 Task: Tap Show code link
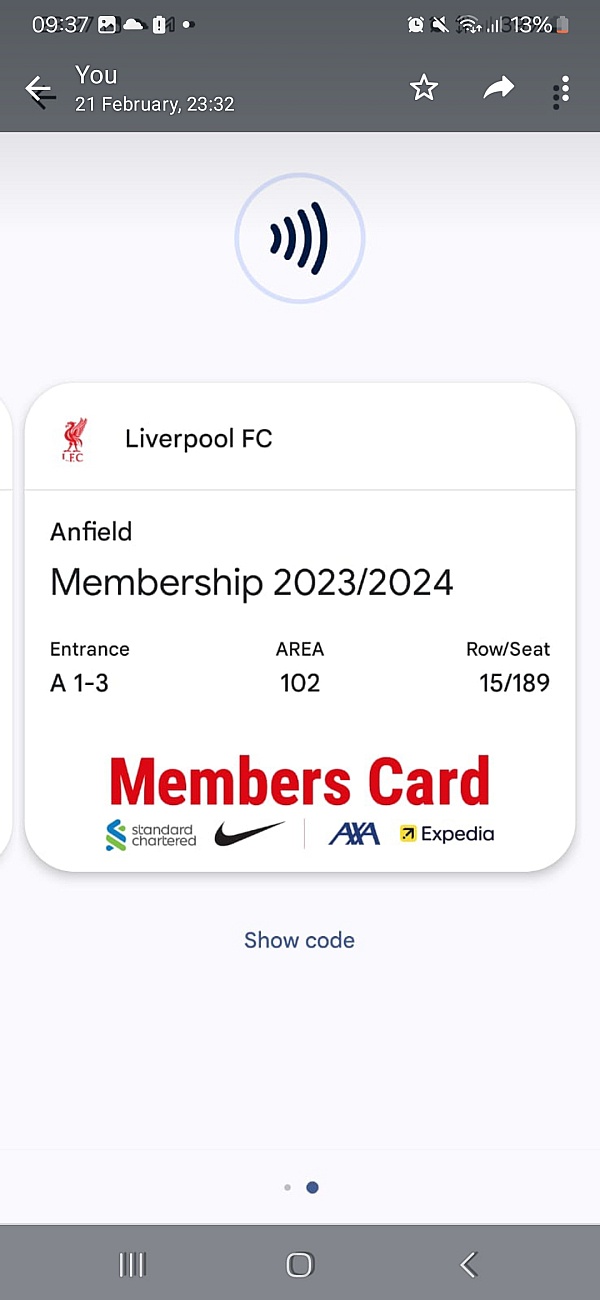click(x=299, y=940)
